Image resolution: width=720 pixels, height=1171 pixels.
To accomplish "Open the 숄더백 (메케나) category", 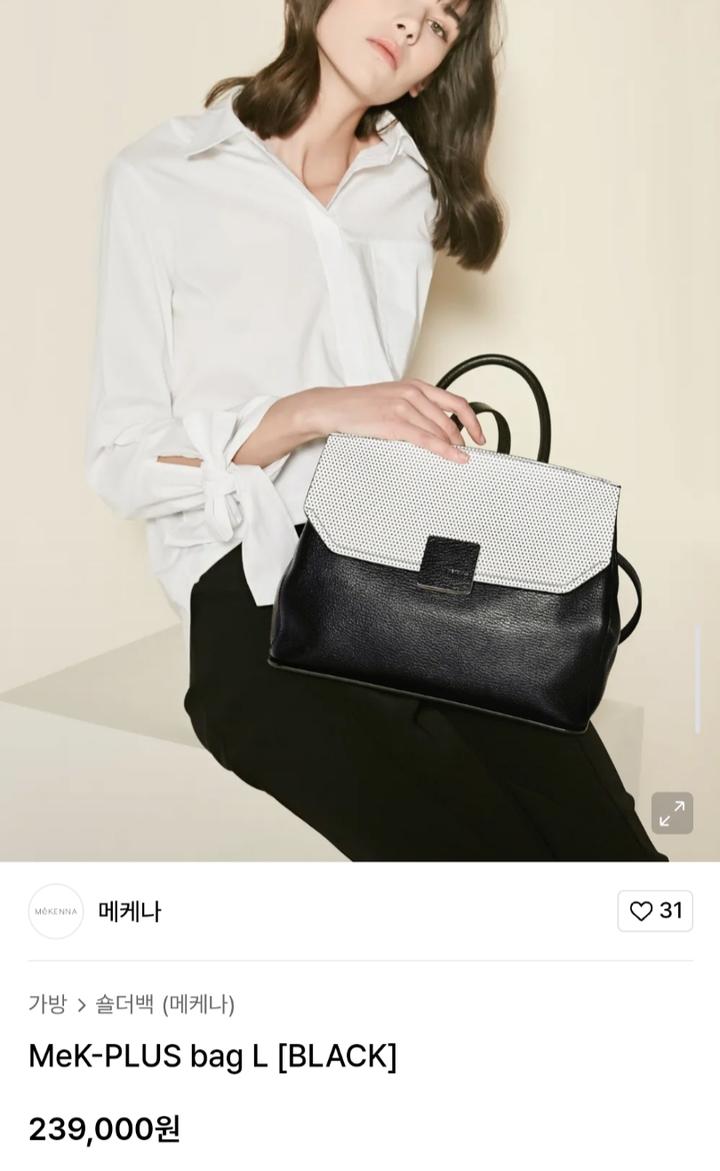I will pos(165,1004).
